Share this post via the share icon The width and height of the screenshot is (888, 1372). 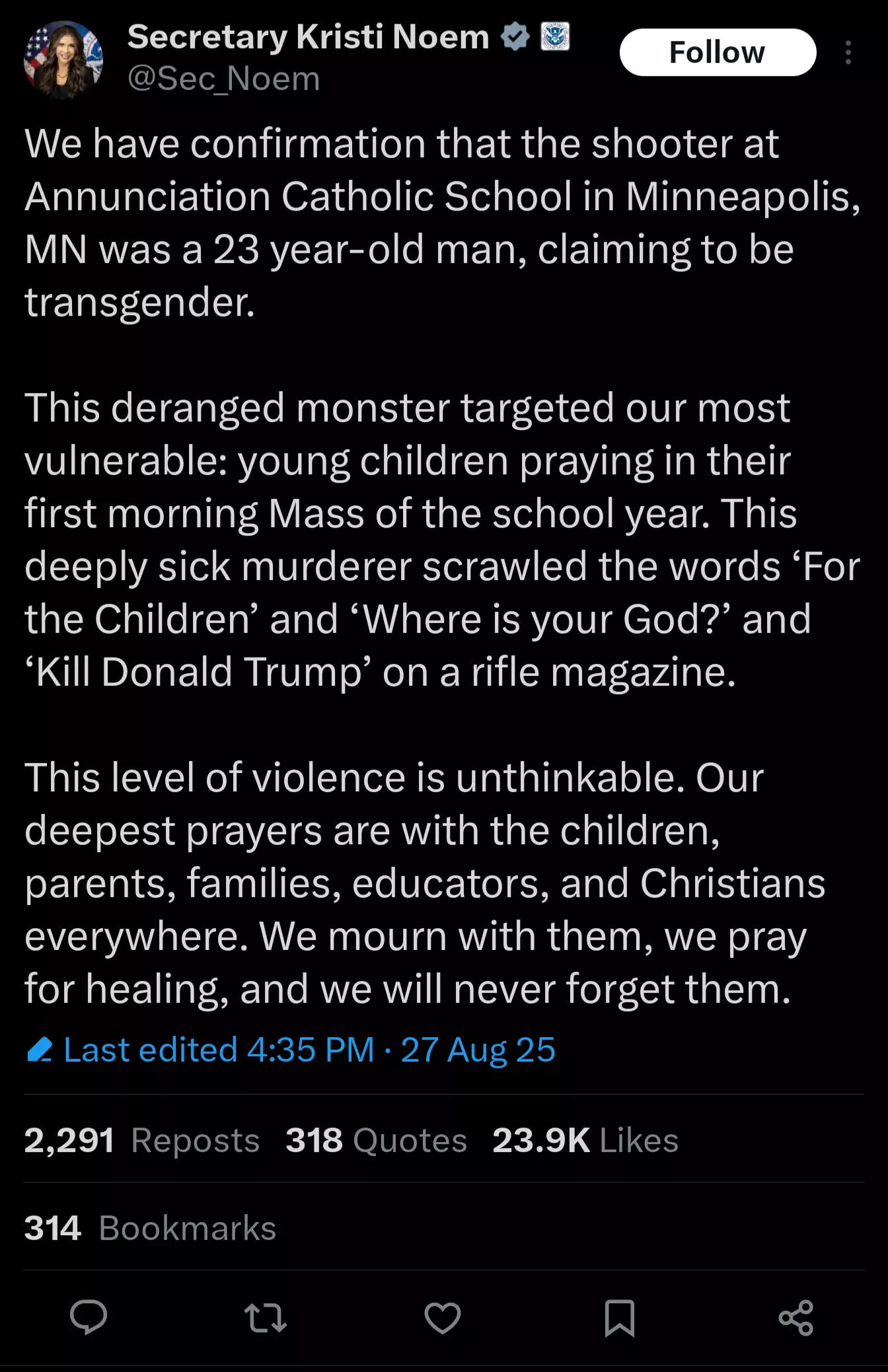point(795,1317)
